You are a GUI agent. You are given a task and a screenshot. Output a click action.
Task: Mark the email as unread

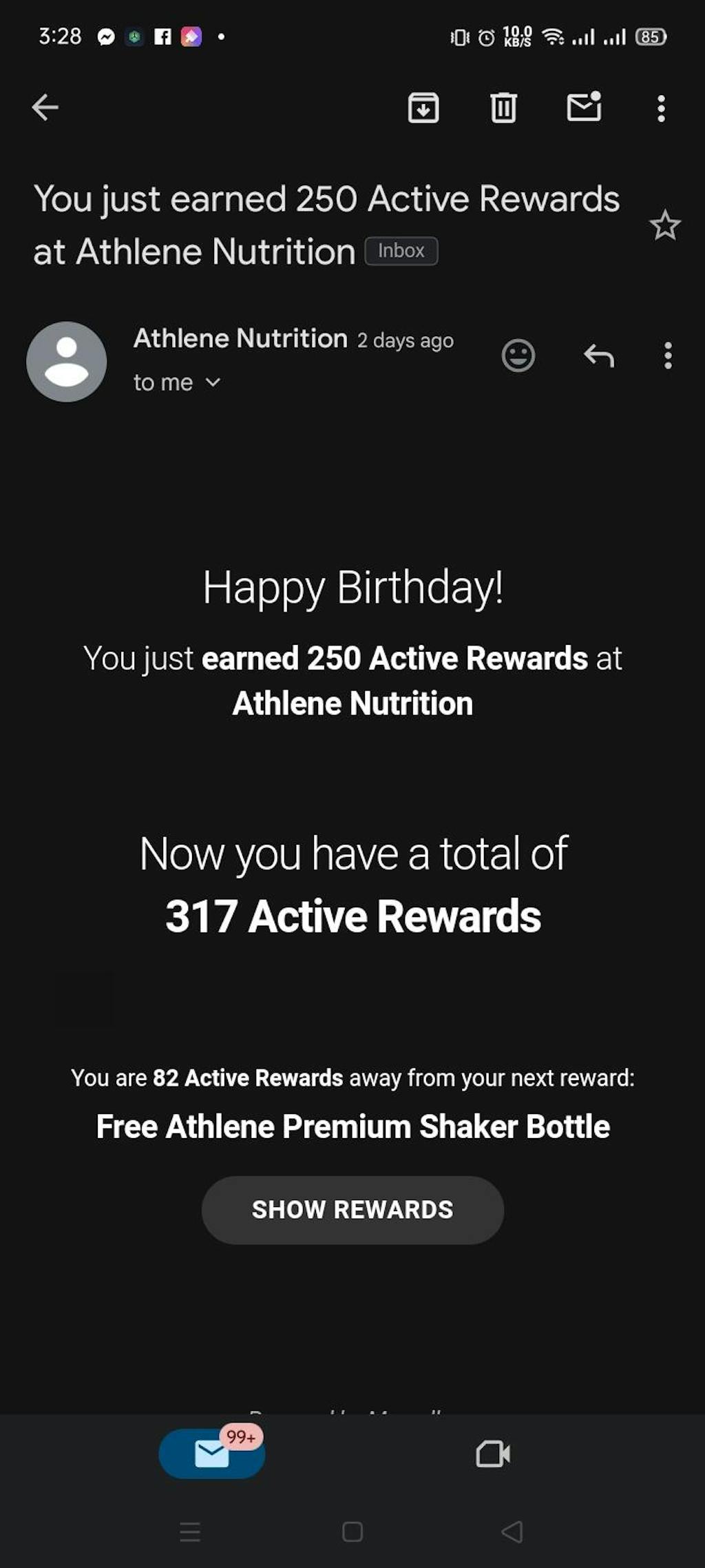pos(585,108)
